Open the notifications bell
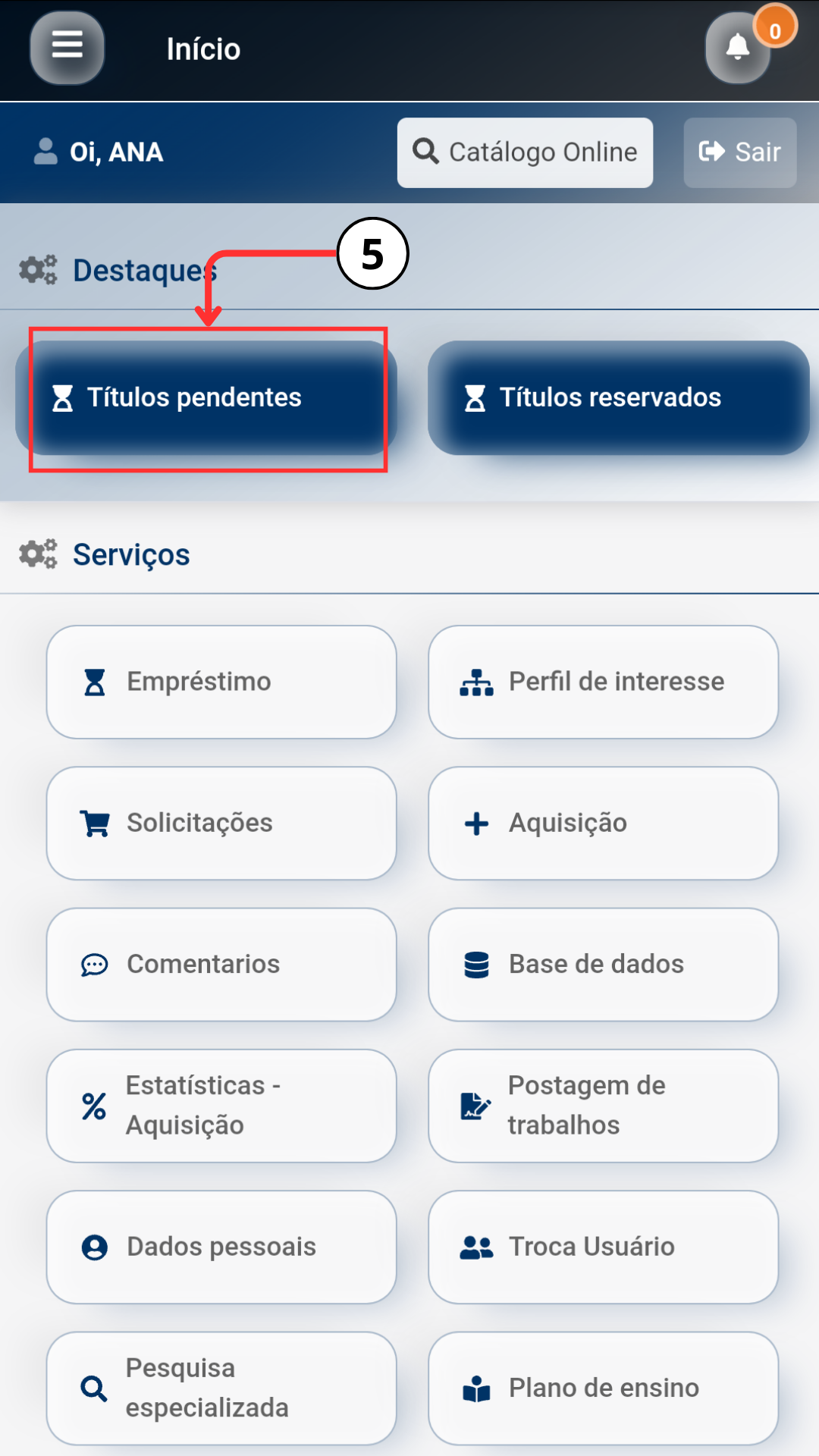This screenshot has width=819, height=1456. [737, 49]
